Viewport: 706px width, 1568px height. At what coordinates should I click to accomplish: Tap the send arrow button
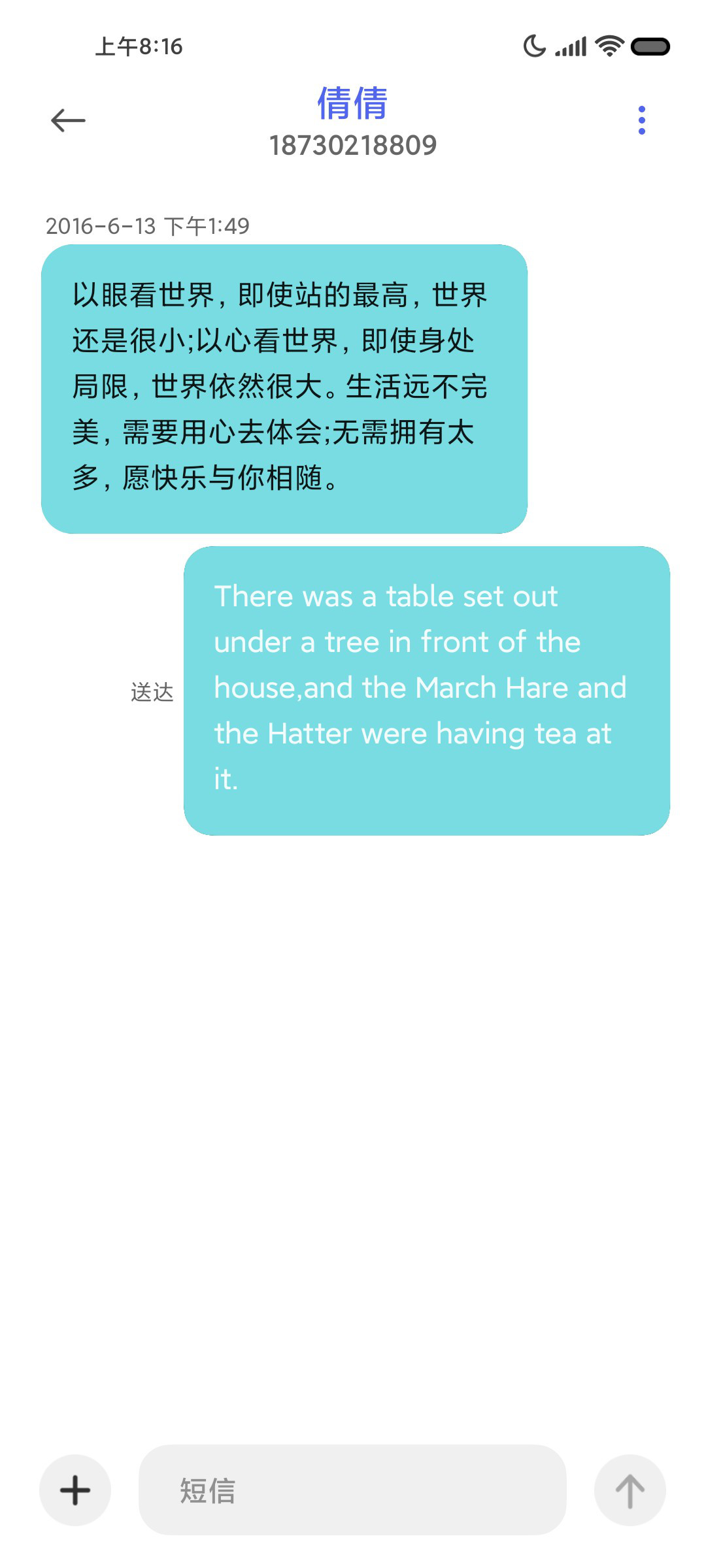click(630, 1490)
